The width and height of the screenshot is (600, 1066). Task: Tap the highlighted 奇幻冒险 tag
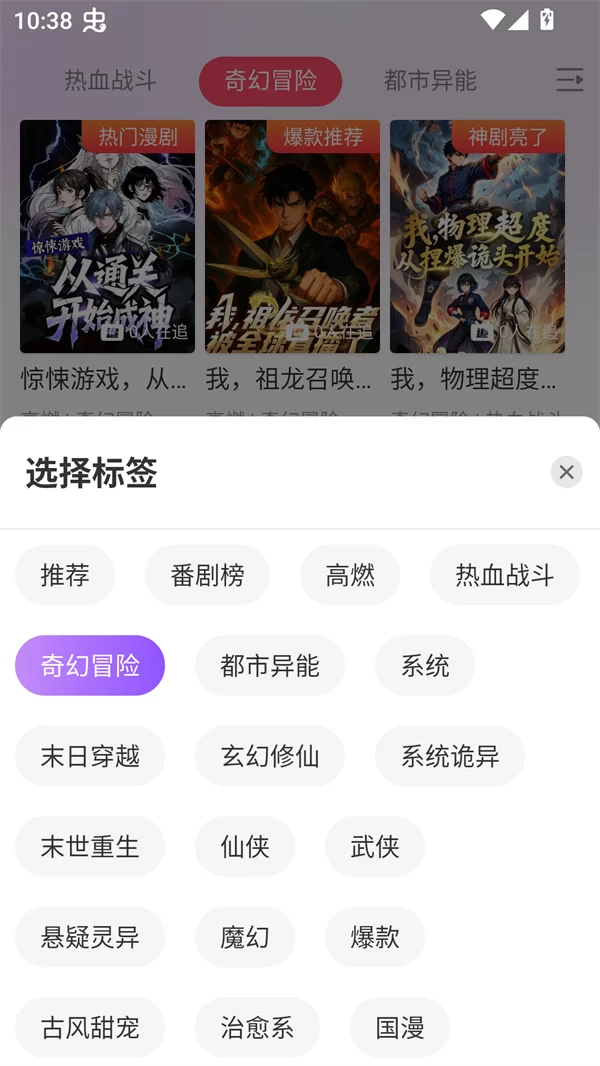click(x=90, y=666)
